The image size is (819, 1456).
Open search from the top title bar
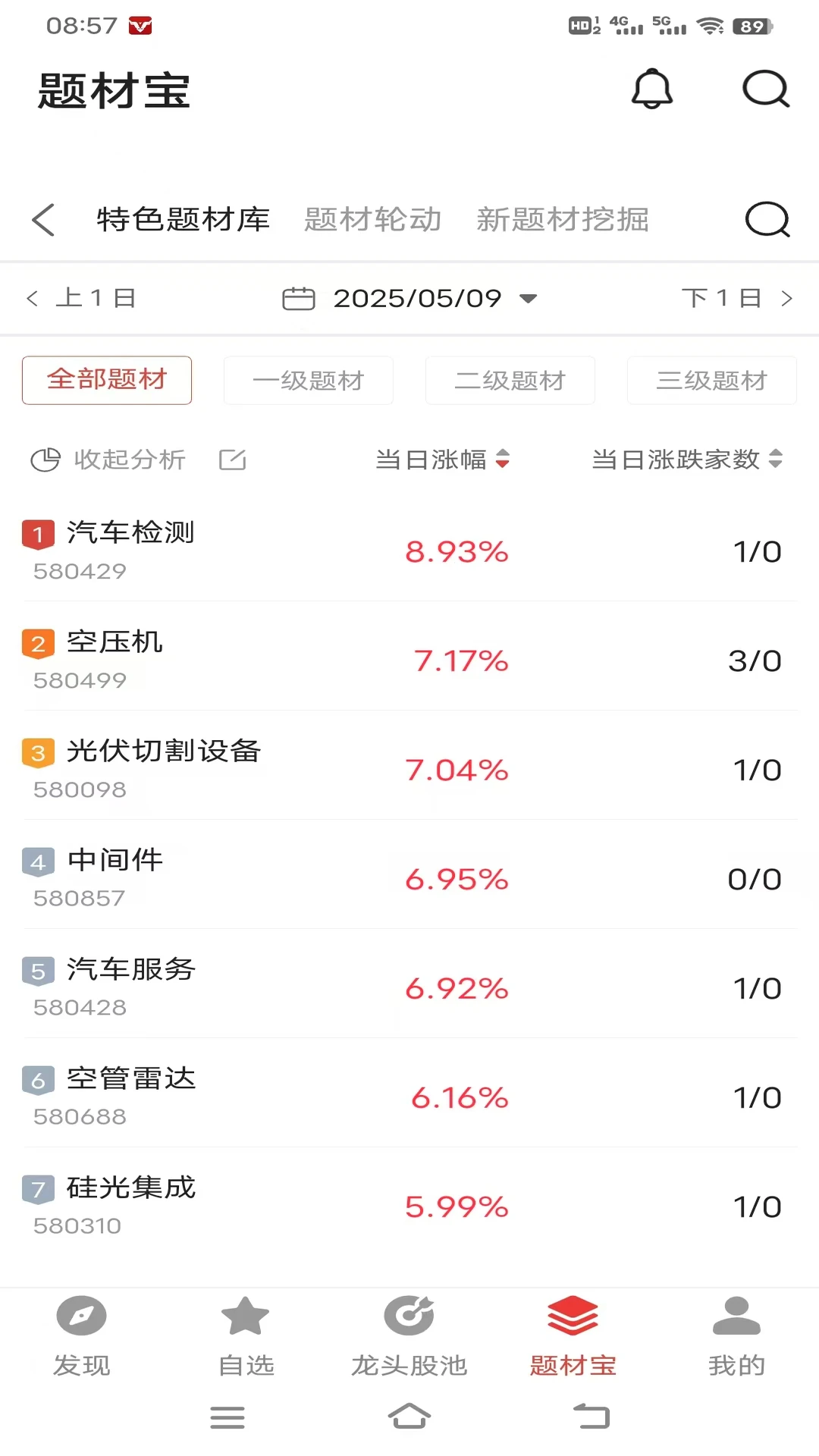click(767, 88)
